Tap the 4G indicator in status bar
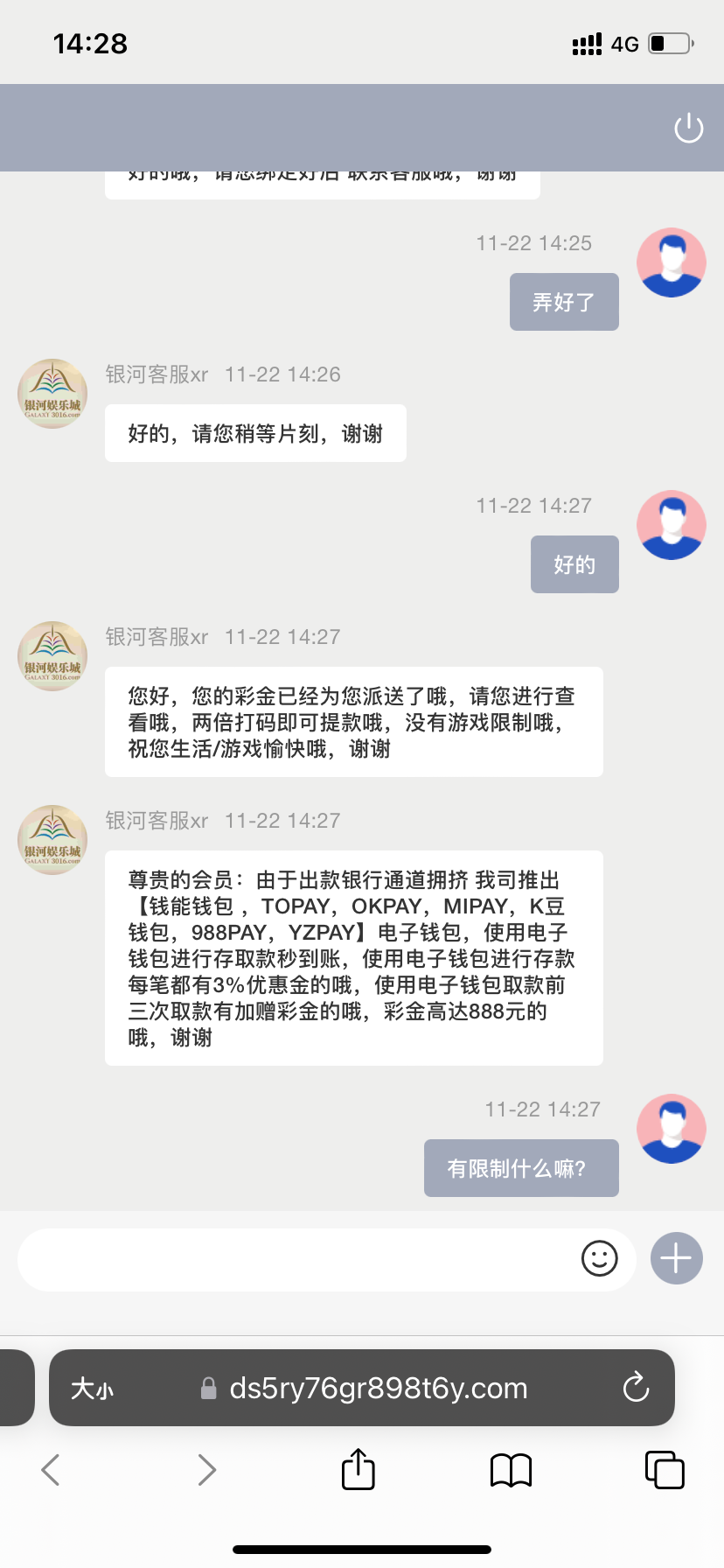This screenshot has width=724, height=1568. (624, 44)
